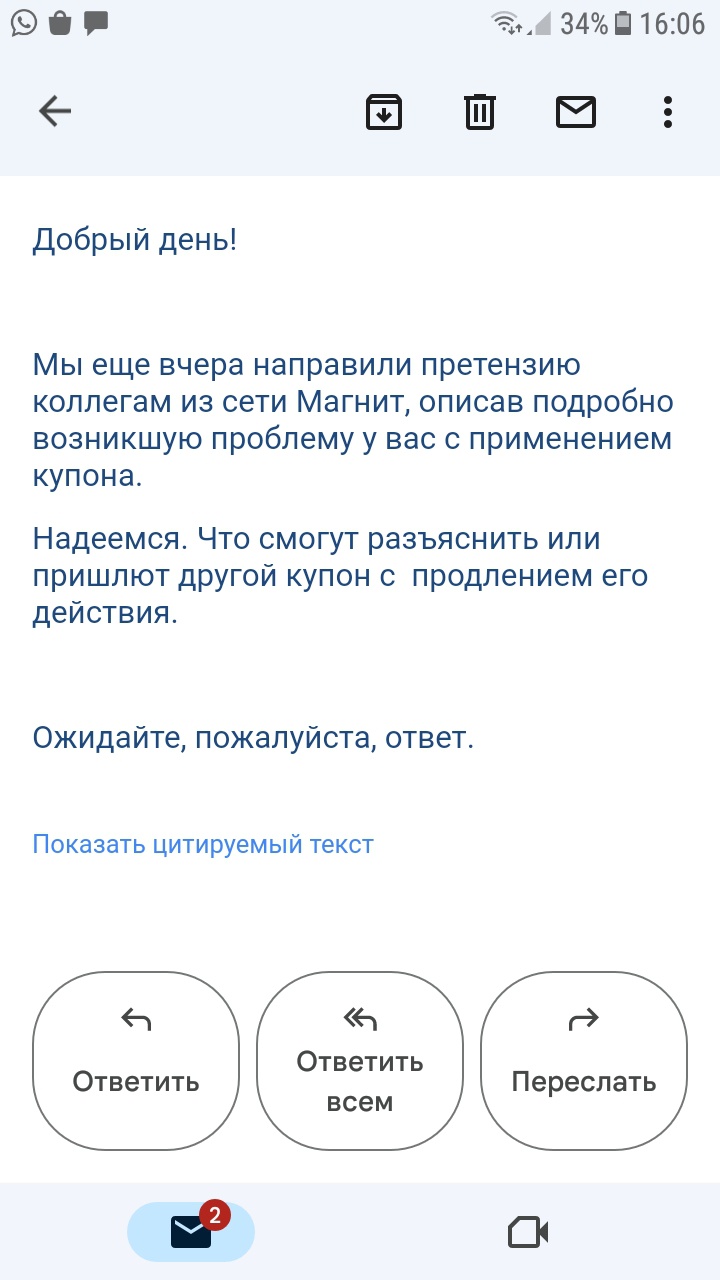Forward the email with «Переслать»
Viewport: 720px width, 1280px height.
point(584,1063)
